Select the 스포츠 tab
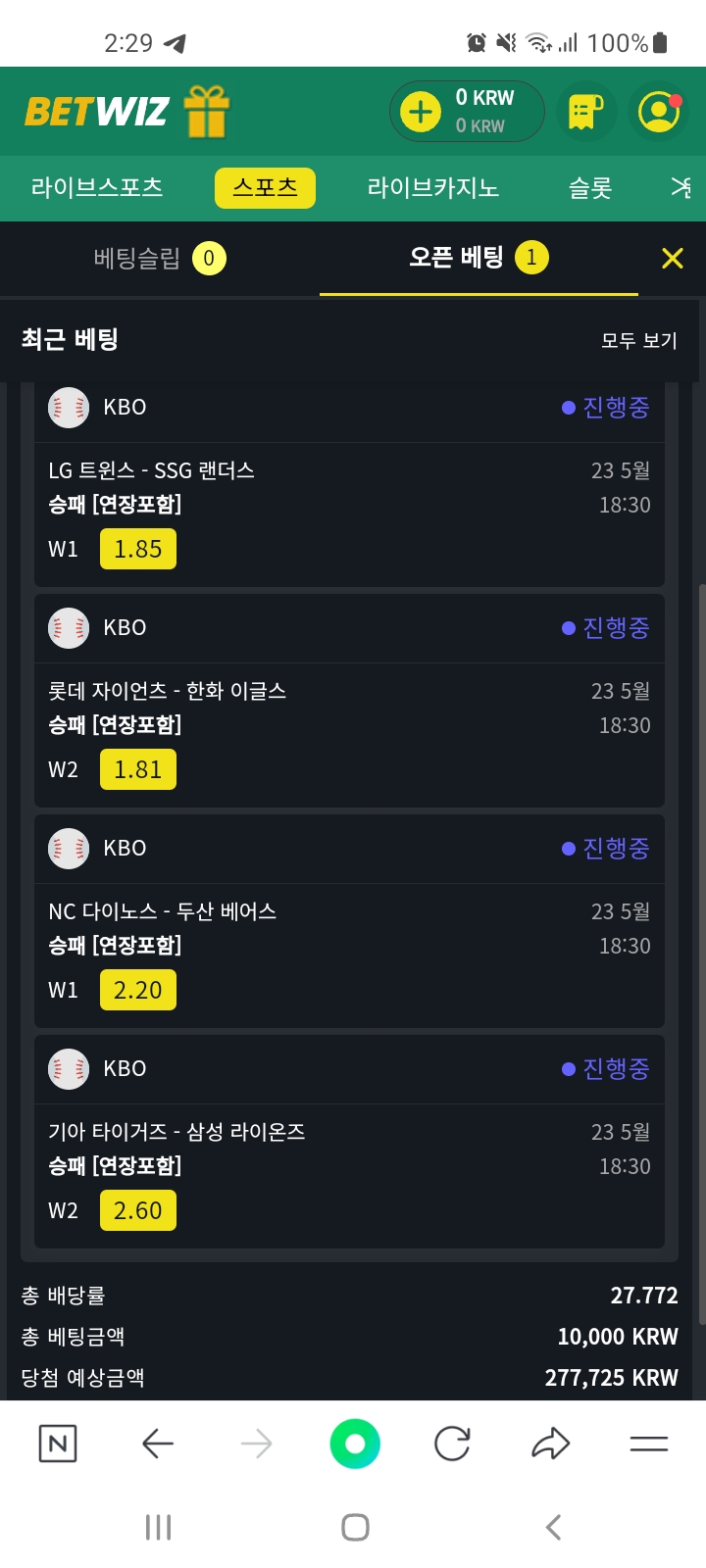706x1568 pixels. [265, 187]
